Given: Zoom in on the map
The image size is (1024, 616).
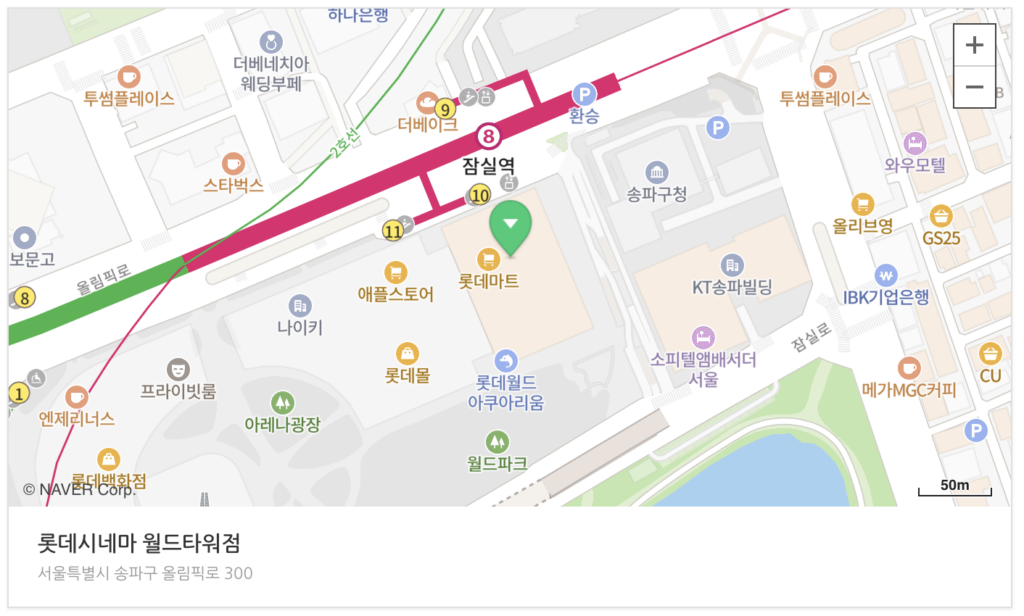Looking at the screenshot, I should point(974,45).
